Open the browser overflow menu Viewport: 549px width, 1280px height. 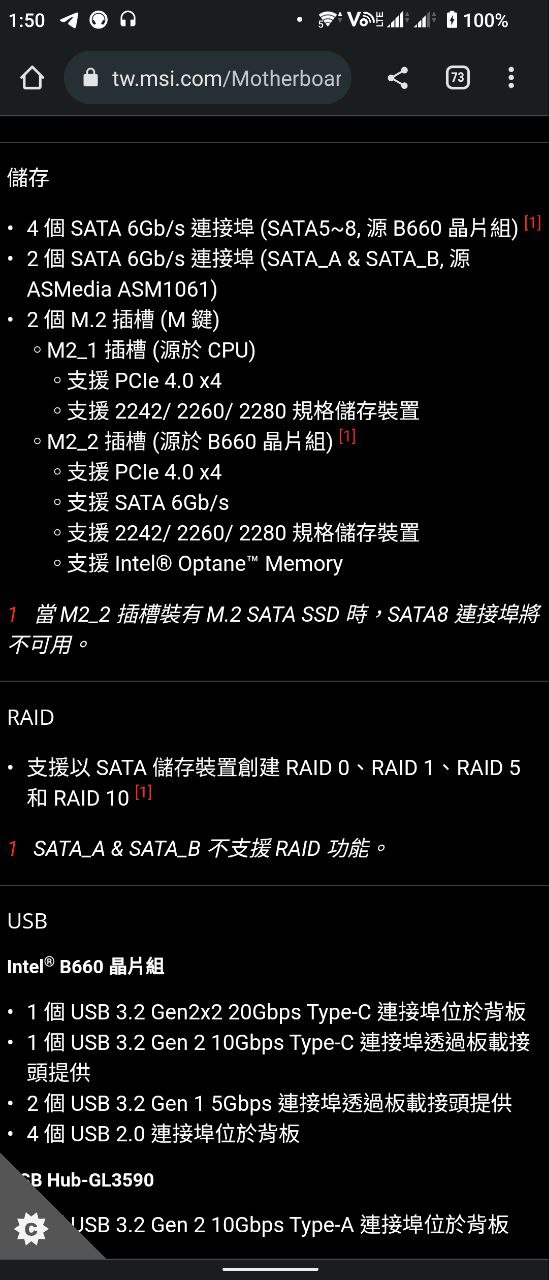coord(511,78)
